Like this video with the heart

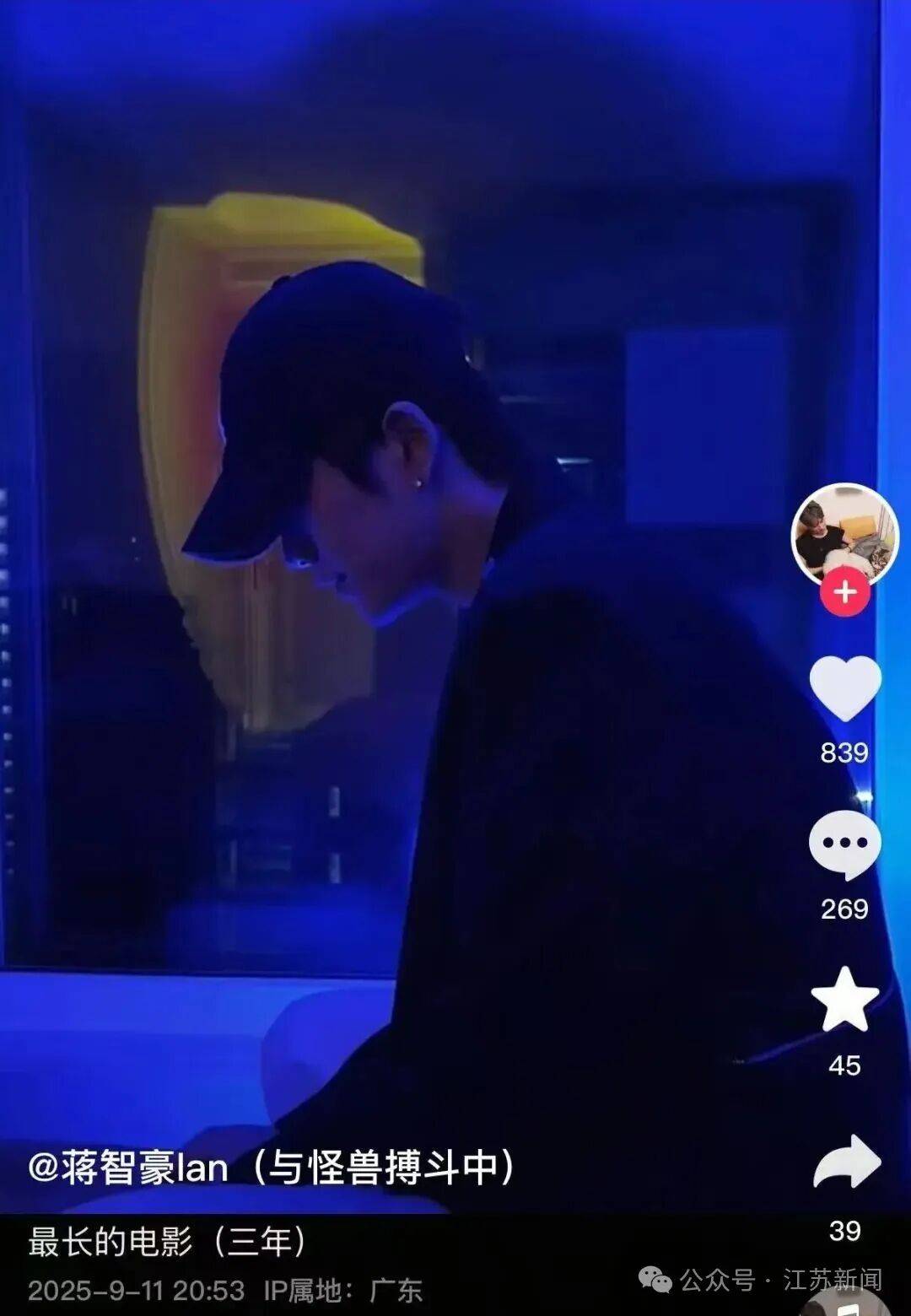pyautogui.click(x=844, y=688)
